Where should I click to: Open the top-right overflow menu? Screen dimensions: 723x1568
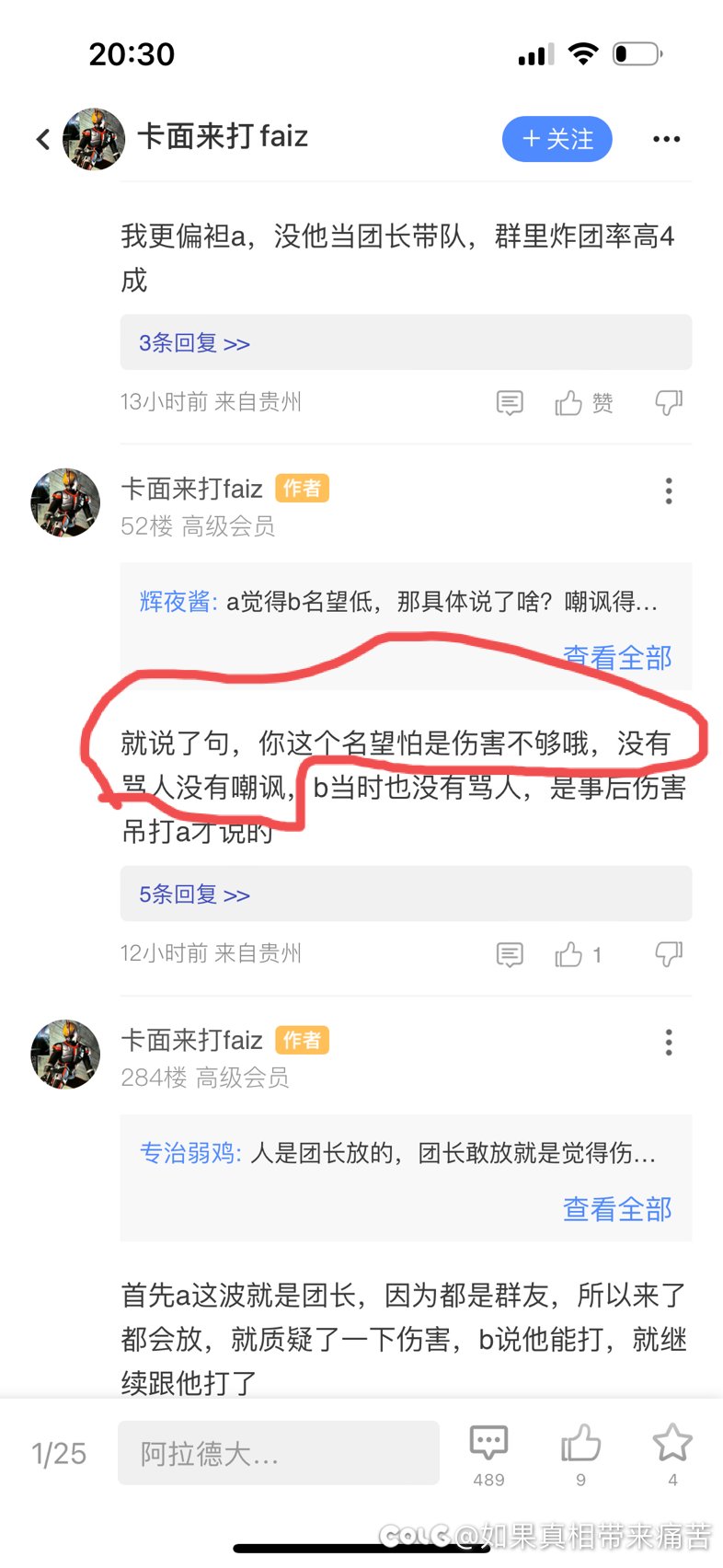pyautogui.click(x=666, y=139)
